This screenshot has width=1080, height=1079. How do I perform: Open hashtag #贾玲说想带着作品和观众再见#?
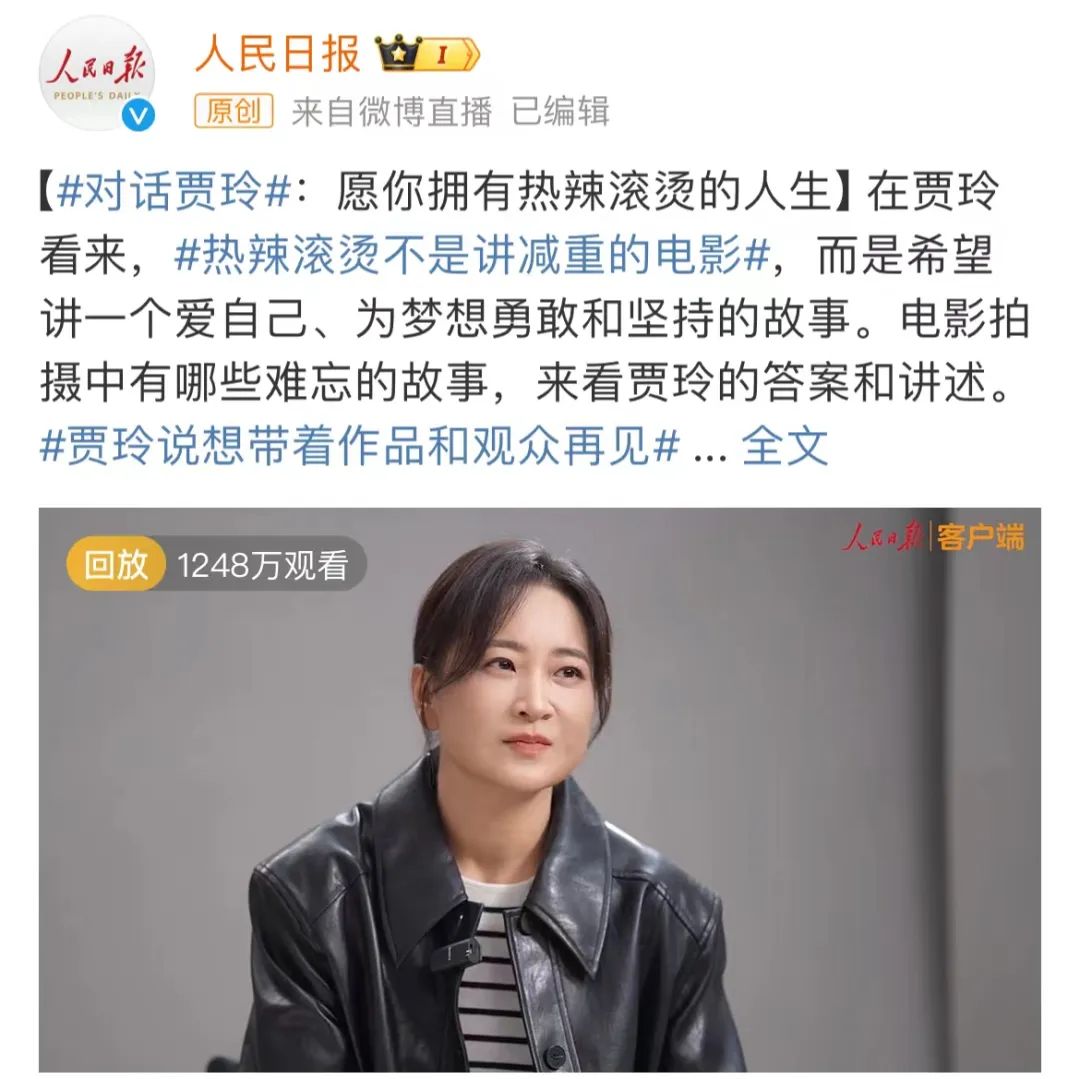click(x=360, y=448)
